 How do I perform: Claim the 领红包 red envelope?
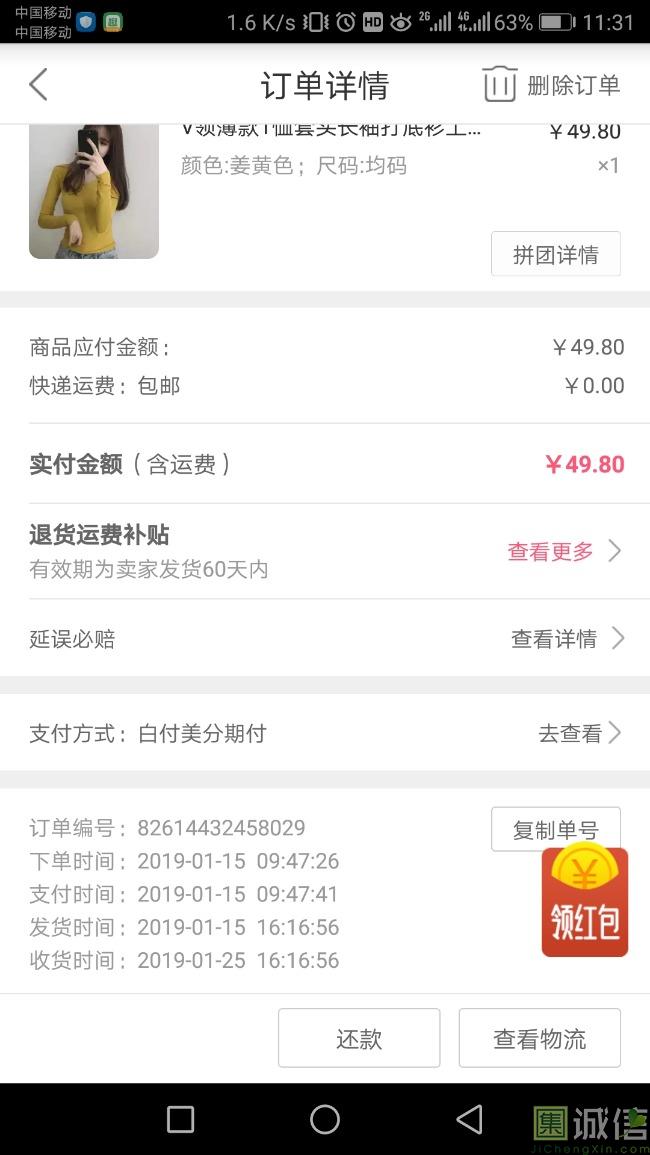(585, 902)
